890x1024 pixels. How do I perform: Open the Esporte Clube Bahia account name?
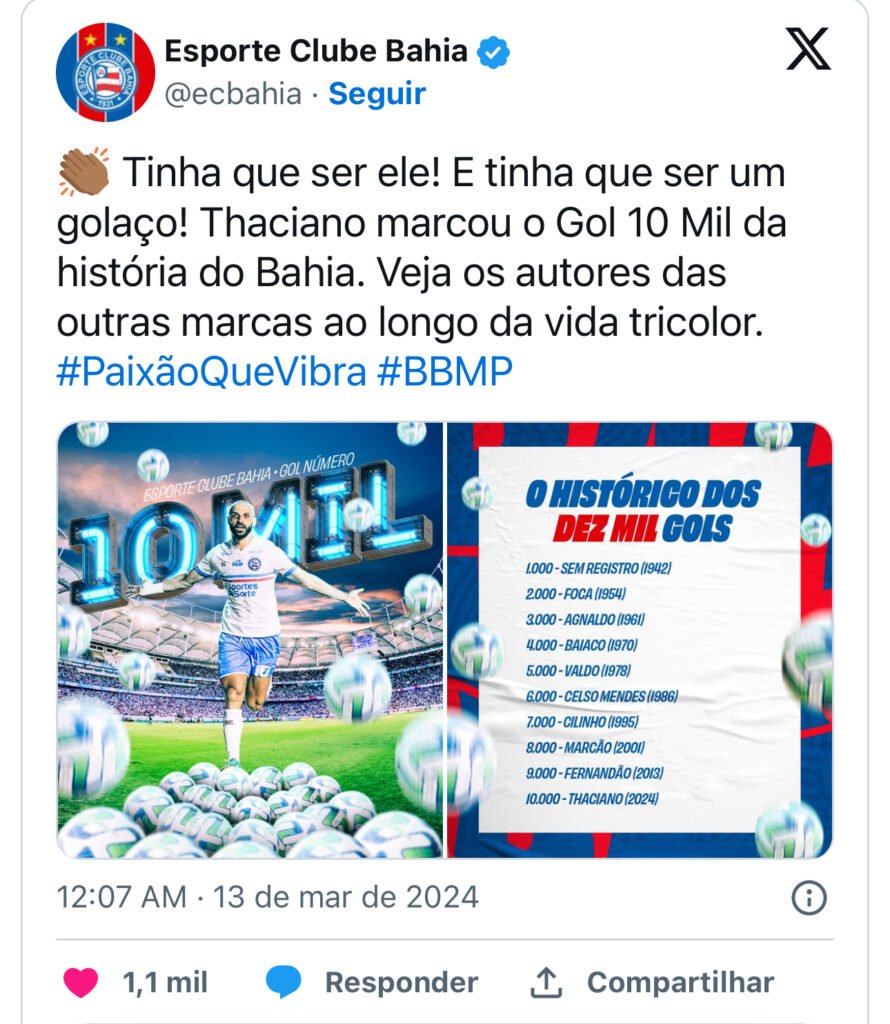(315, 50)
